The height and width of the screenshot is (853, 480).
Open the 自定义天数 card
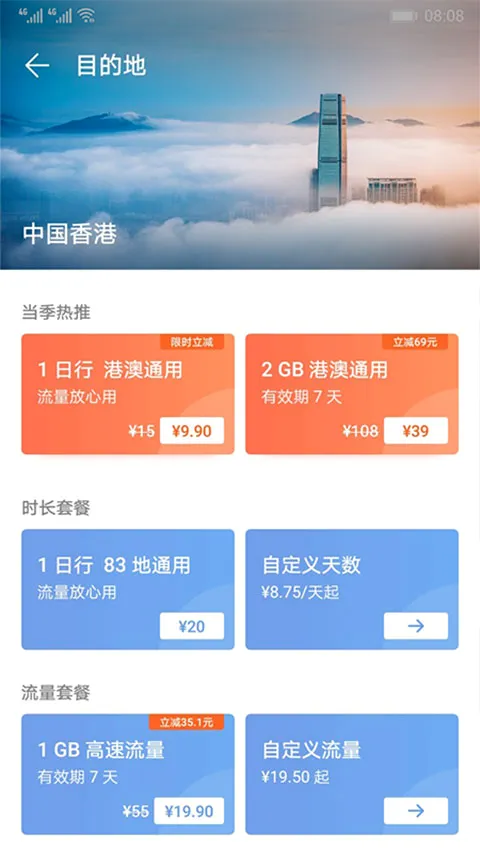tap(352, 589)
